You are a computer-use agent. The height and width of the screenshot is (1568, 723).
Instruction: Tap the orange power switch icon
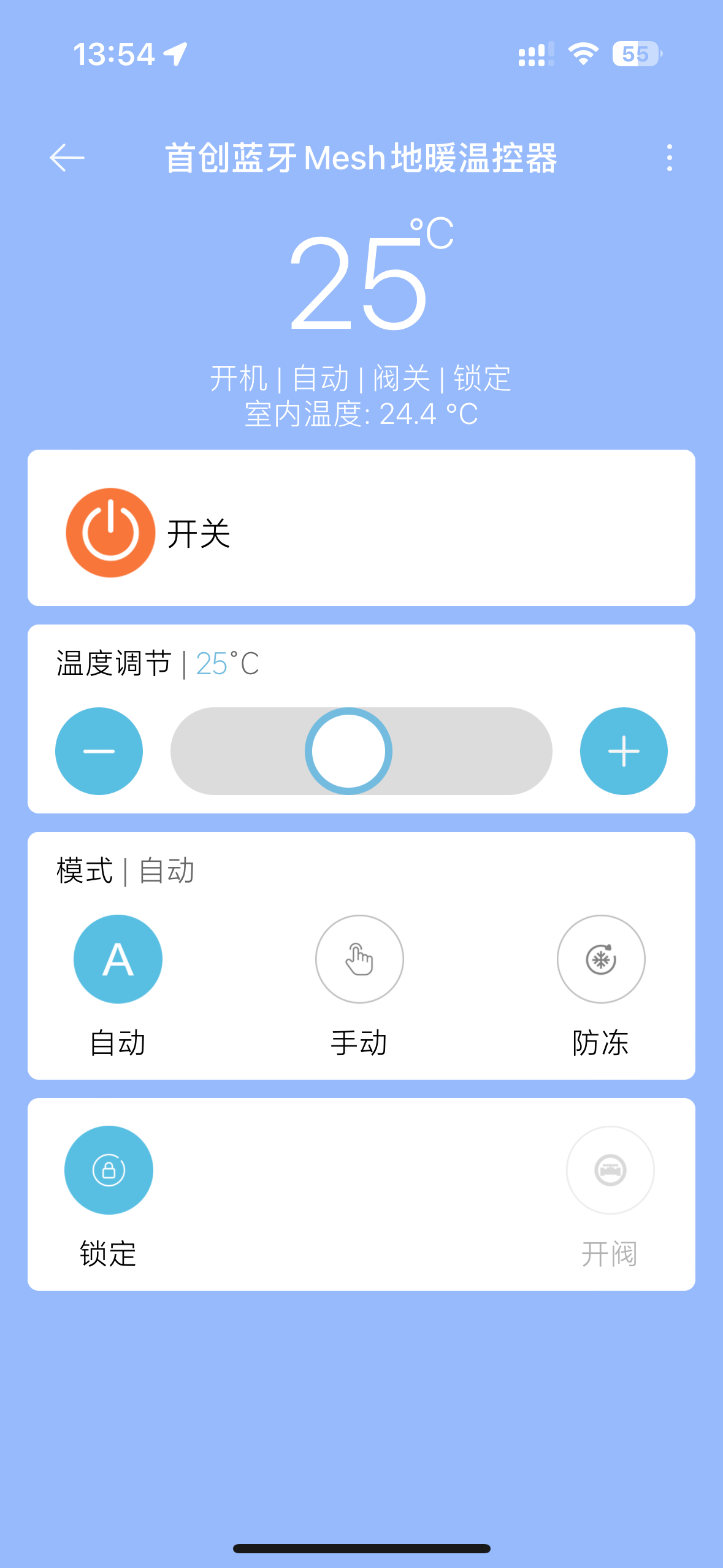(x=110, y=531)
